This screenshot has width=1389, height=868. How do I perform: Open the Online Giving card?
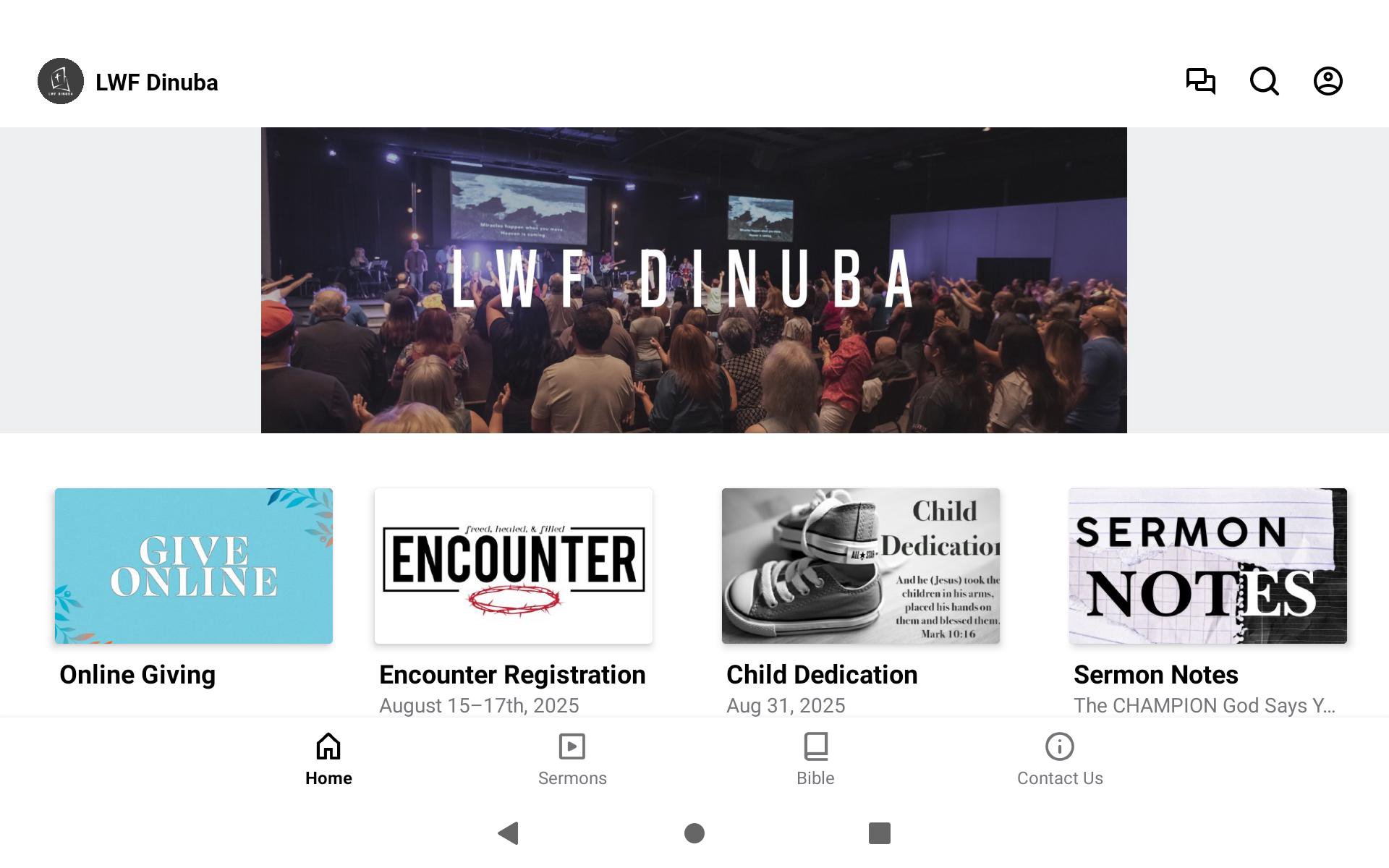coord(194,566)
